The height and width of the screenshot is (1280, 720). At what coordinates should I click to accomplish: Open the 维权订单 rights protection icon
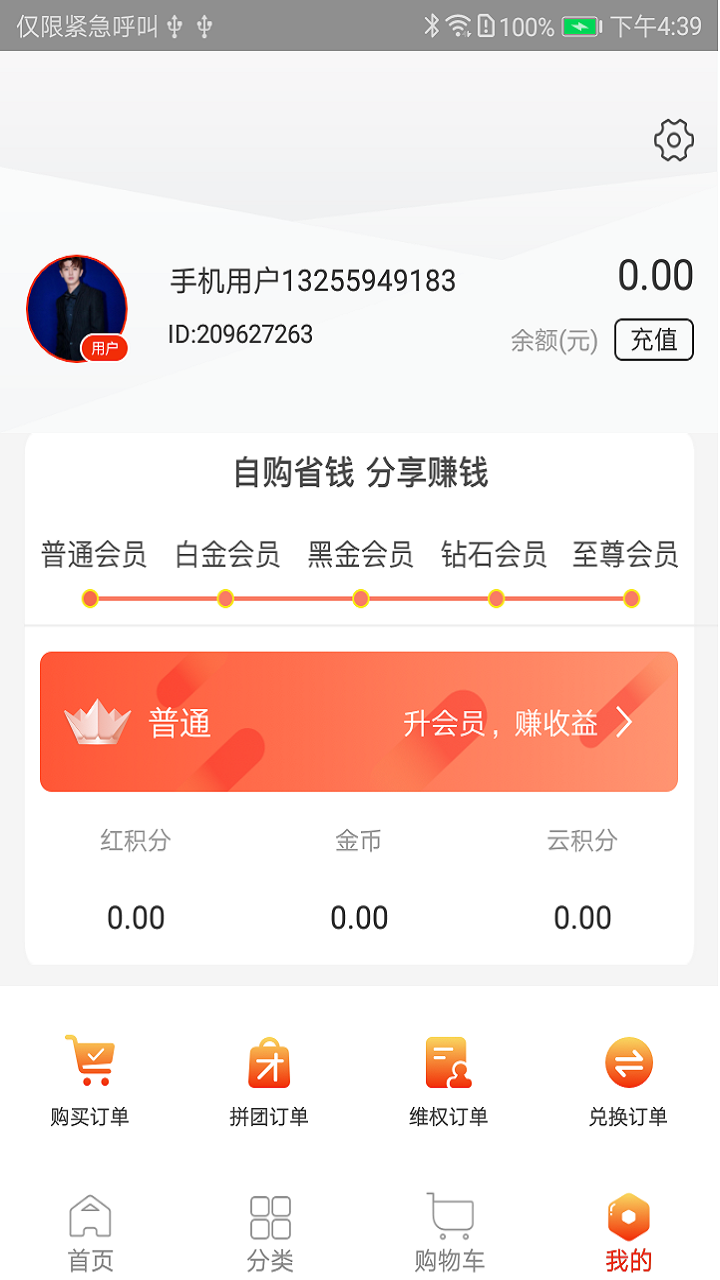pos(448,1062)
